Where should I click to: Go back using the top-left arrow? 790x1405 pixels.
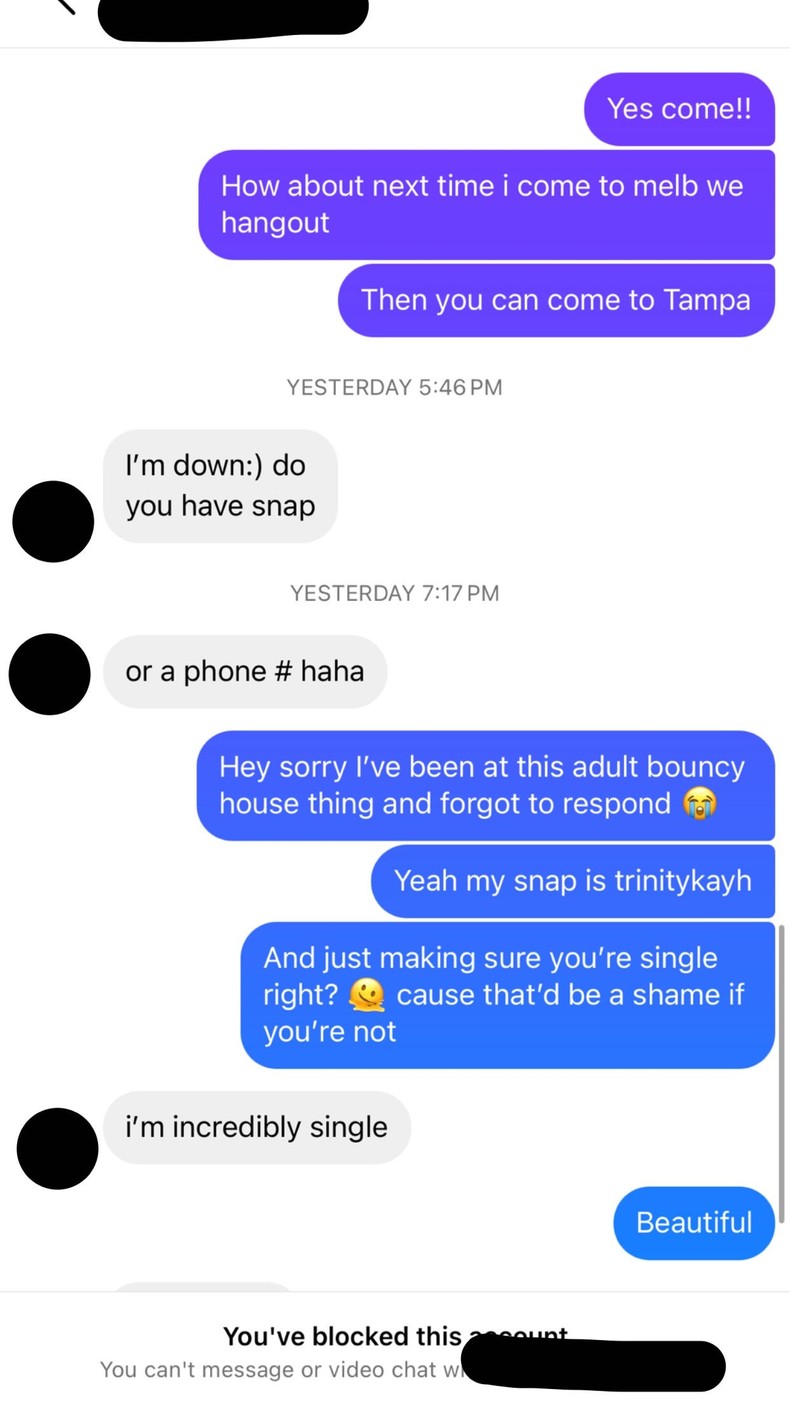[64, 5]
